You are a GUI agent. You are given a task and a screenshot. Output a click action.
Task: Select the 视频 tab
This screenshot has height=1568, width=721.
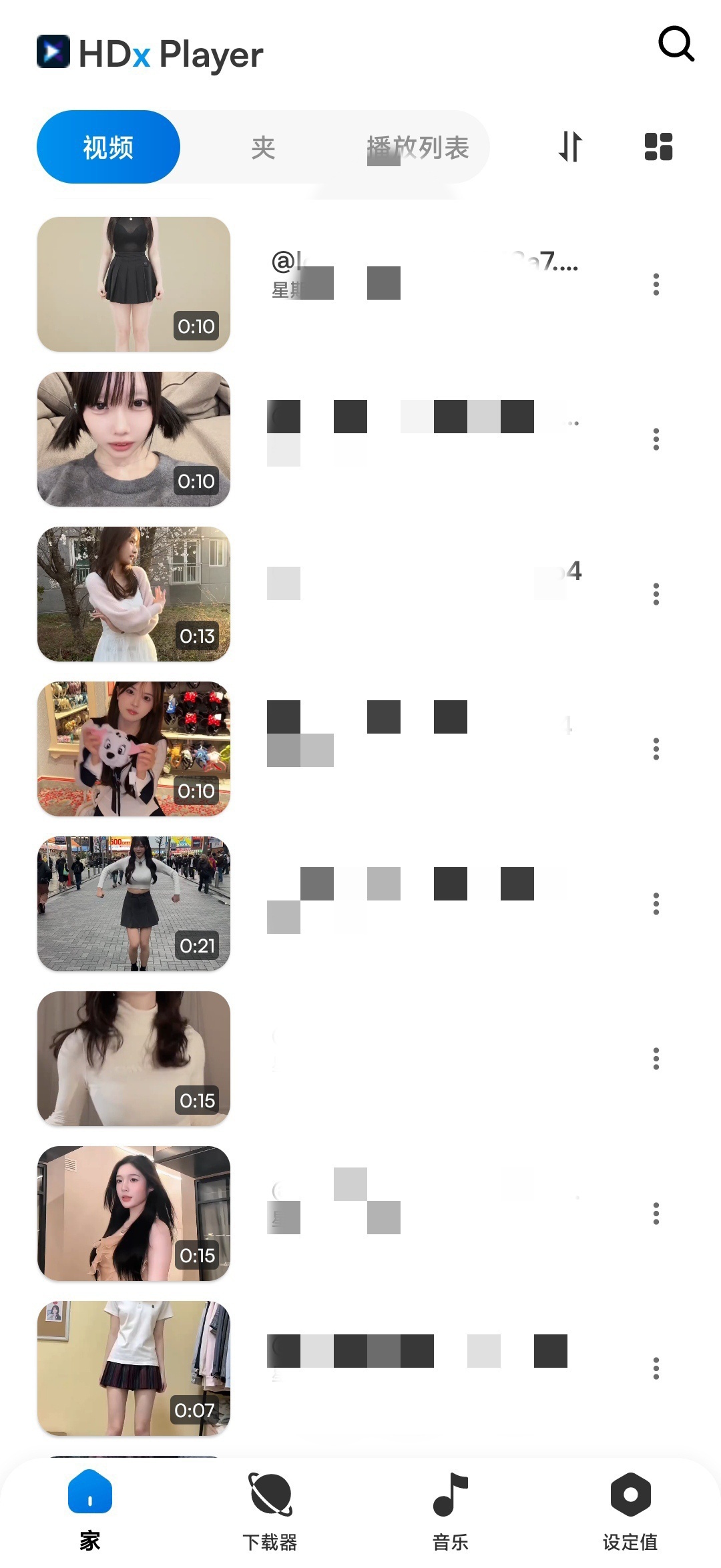pos(108,148)
